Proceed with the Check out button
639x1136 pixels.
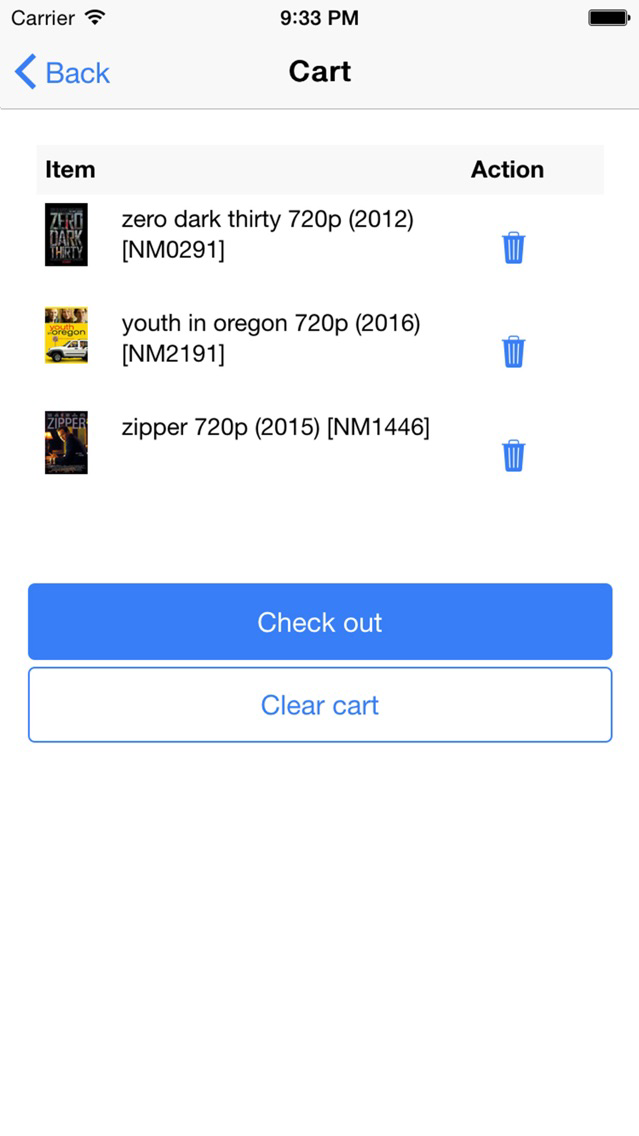pos(320,622)
